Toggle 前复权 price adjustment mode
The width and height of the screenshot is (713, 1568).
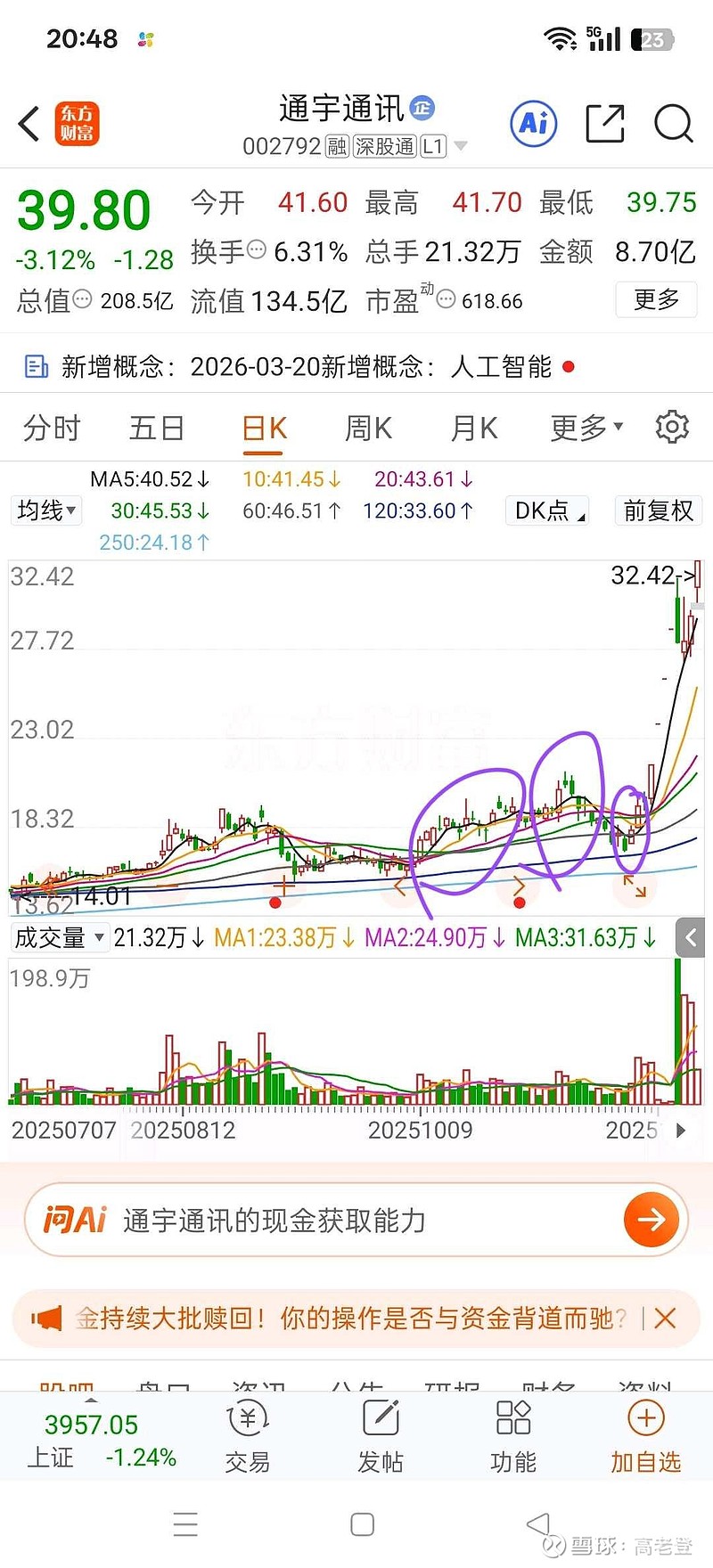pyautogui.click(x=658, y=510)
